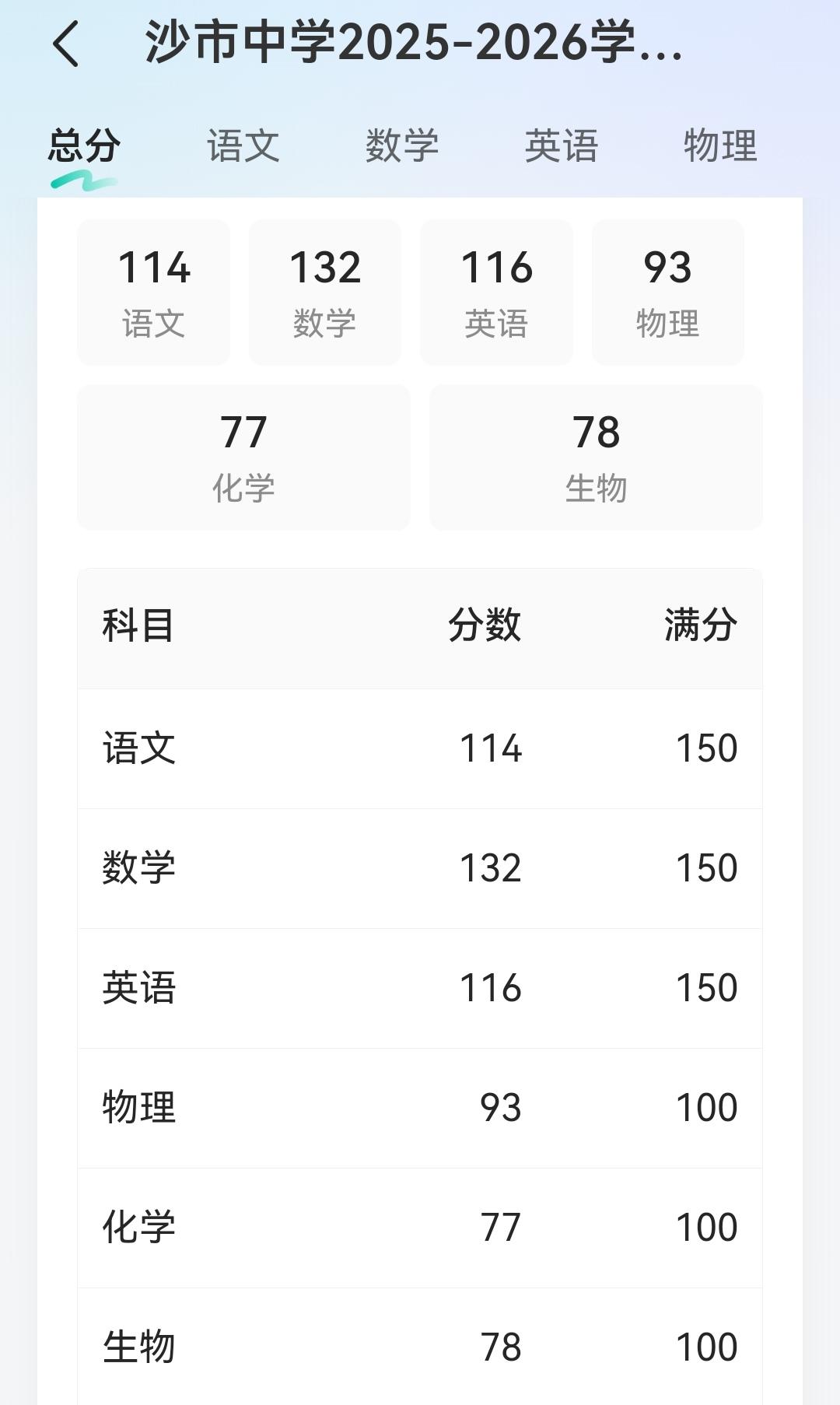Select the 物理 tab
Image resolution: width=840 pixels, height=1405 pixels.
click(x=719, y=146)
